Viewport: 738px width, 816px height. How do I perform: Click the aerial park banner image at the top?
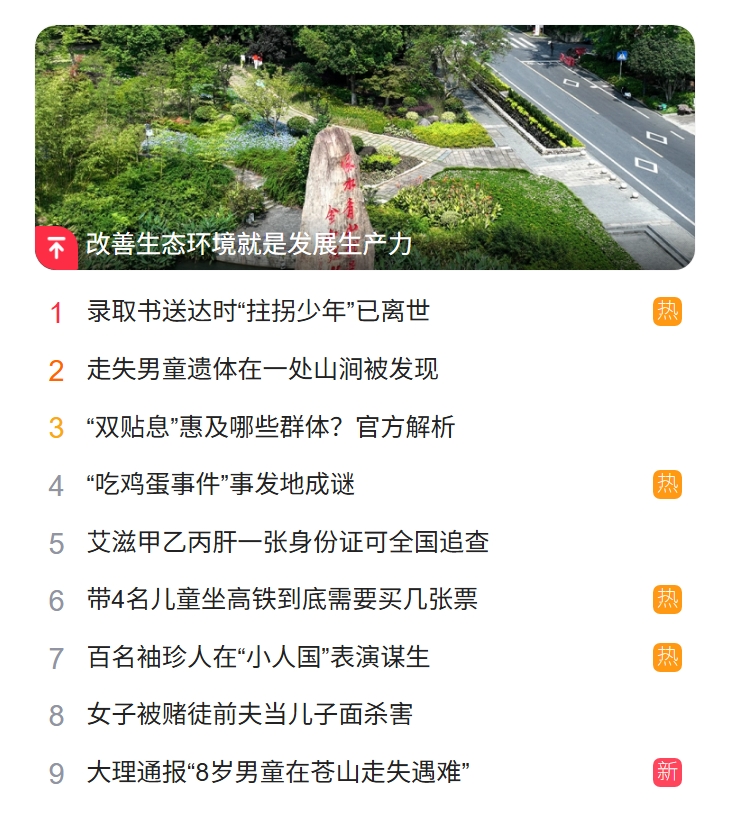[x=369, y=130]
